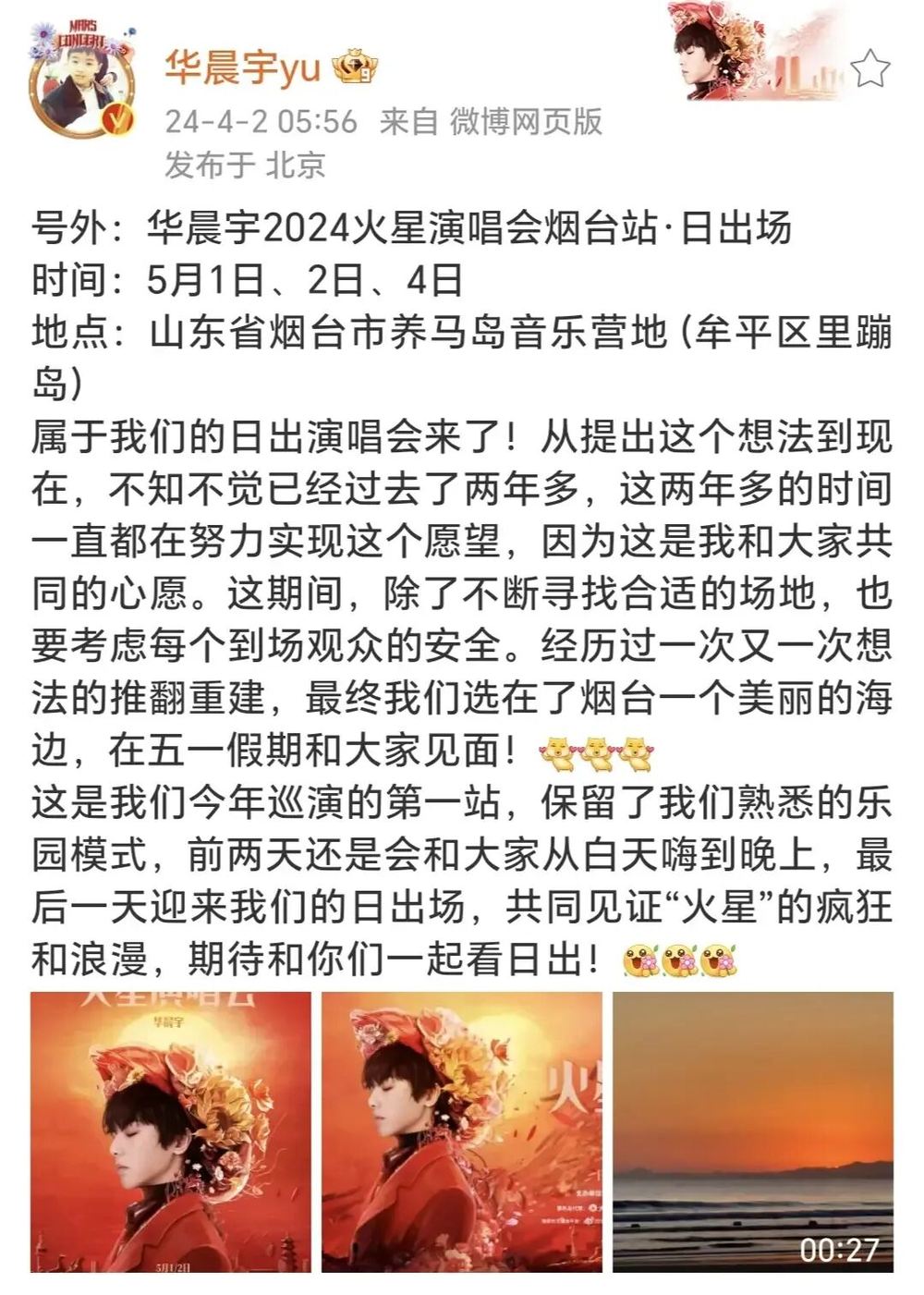Screen dimensions: 924x1295
Task: Open the 华晨宇yu username link
Action: (x=242, y=67)
